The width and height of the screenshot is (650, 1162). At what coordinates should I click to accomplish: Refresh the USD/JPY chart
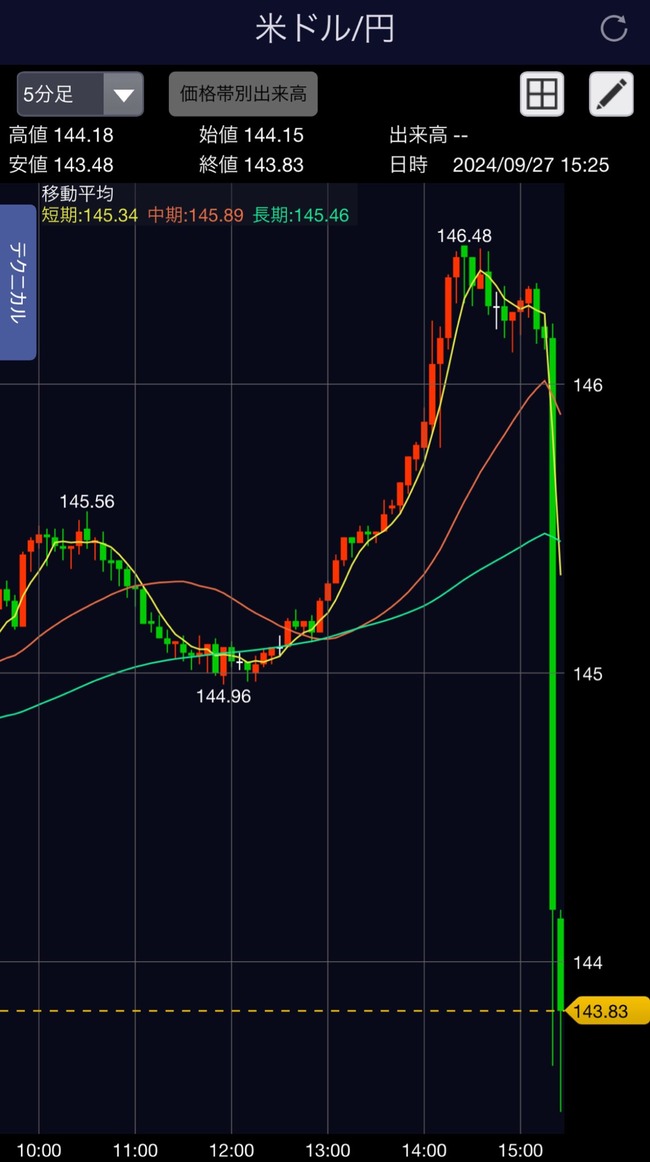coord(613,29)
